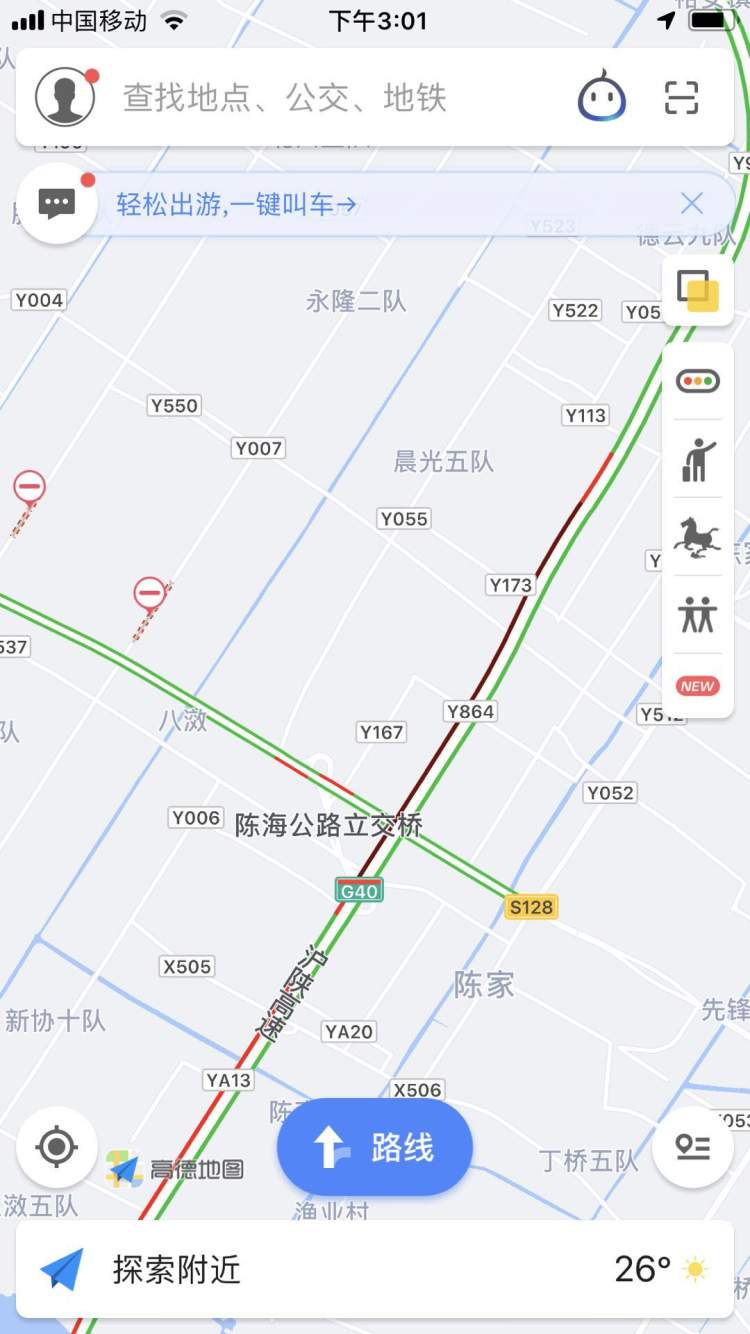Image resolution: width=750 pixels, height=1334 pixels.
Task: Open the 轻松出游,一键叫车 banner
Action: 236,205
